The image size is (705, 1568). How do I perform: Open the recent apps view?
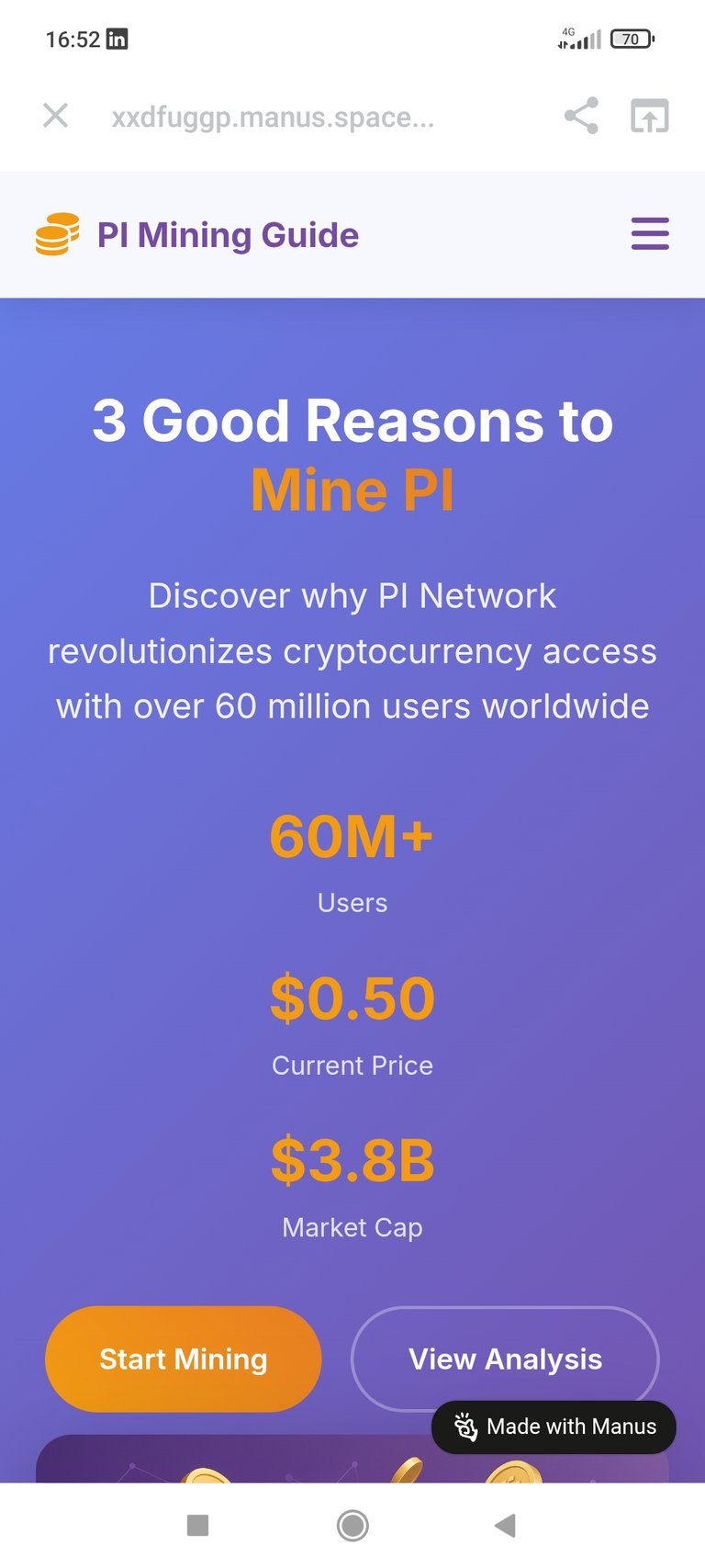pos(197,1526)
